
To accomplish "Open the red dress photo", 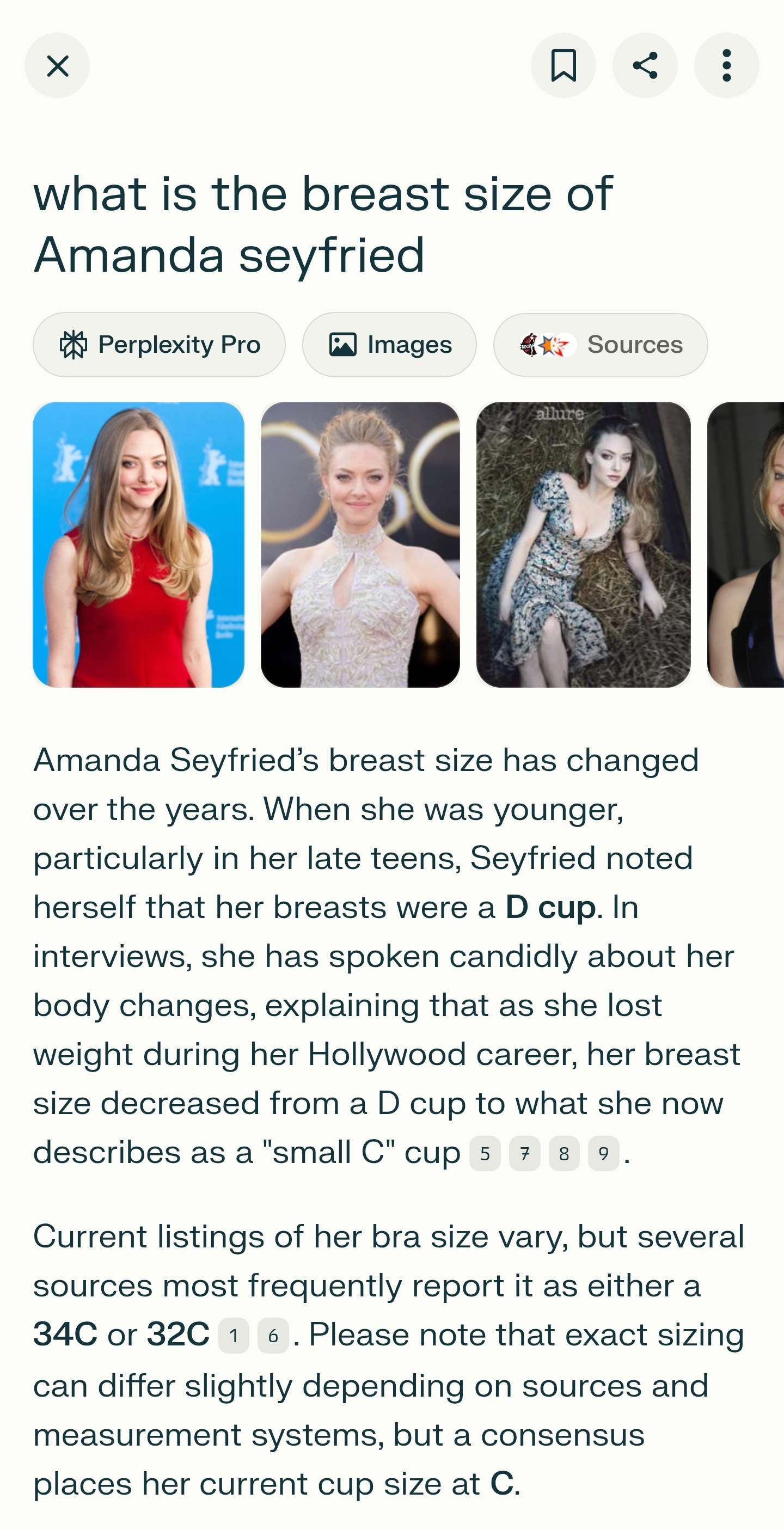I will pyautogui.click(x=138, y=544).
